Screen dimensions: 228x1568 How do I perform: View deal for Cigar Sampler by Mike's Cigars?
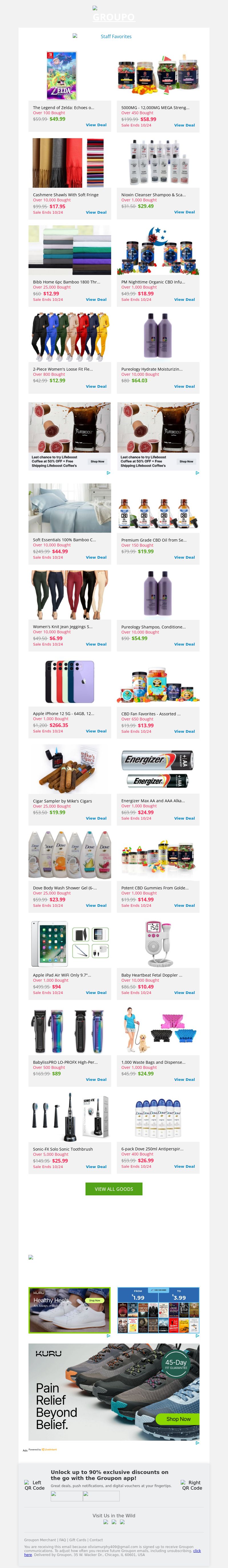coord(96,818)
